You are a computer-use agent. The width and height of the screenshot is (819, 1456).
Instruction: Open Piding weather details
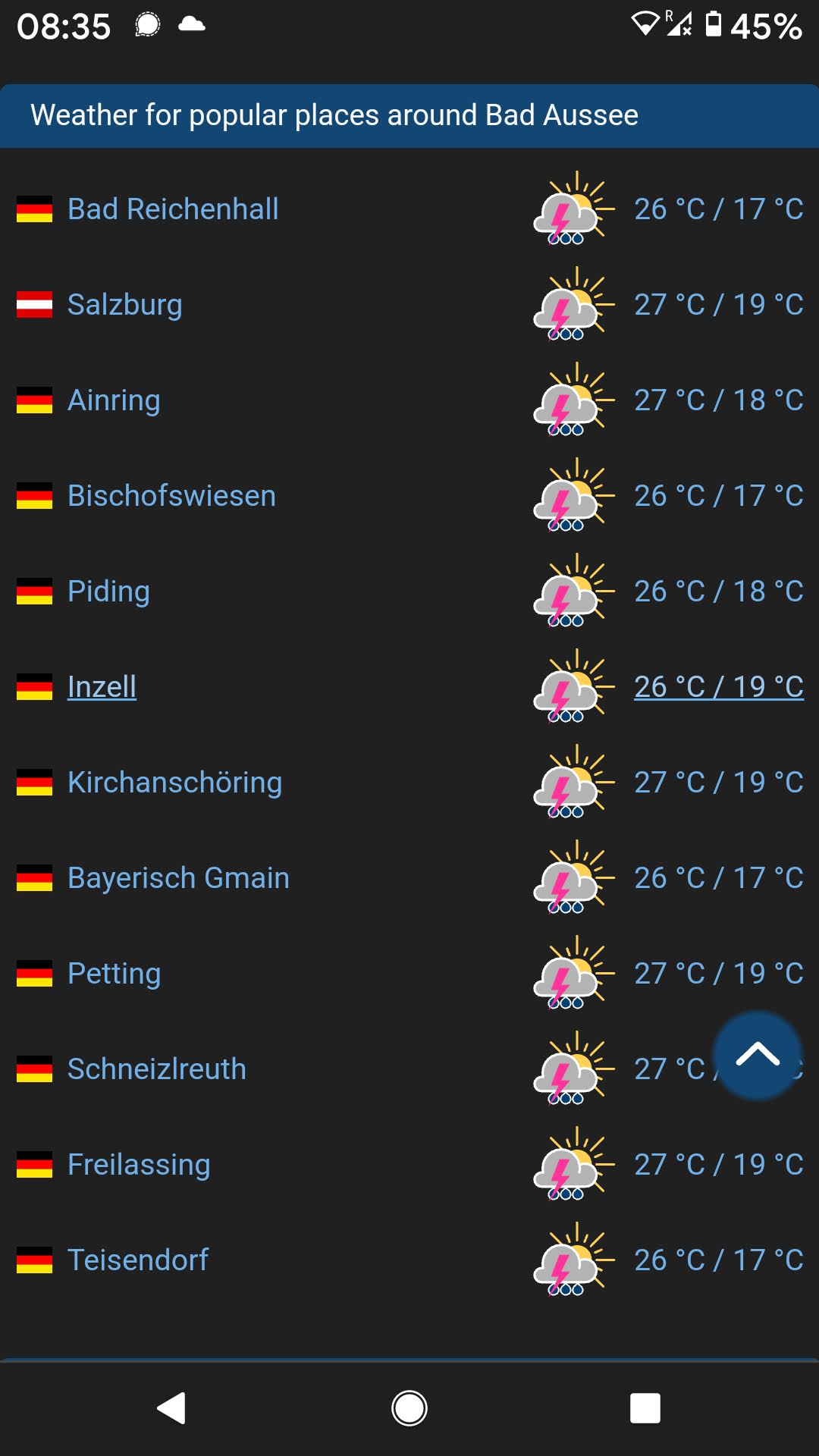108,591
